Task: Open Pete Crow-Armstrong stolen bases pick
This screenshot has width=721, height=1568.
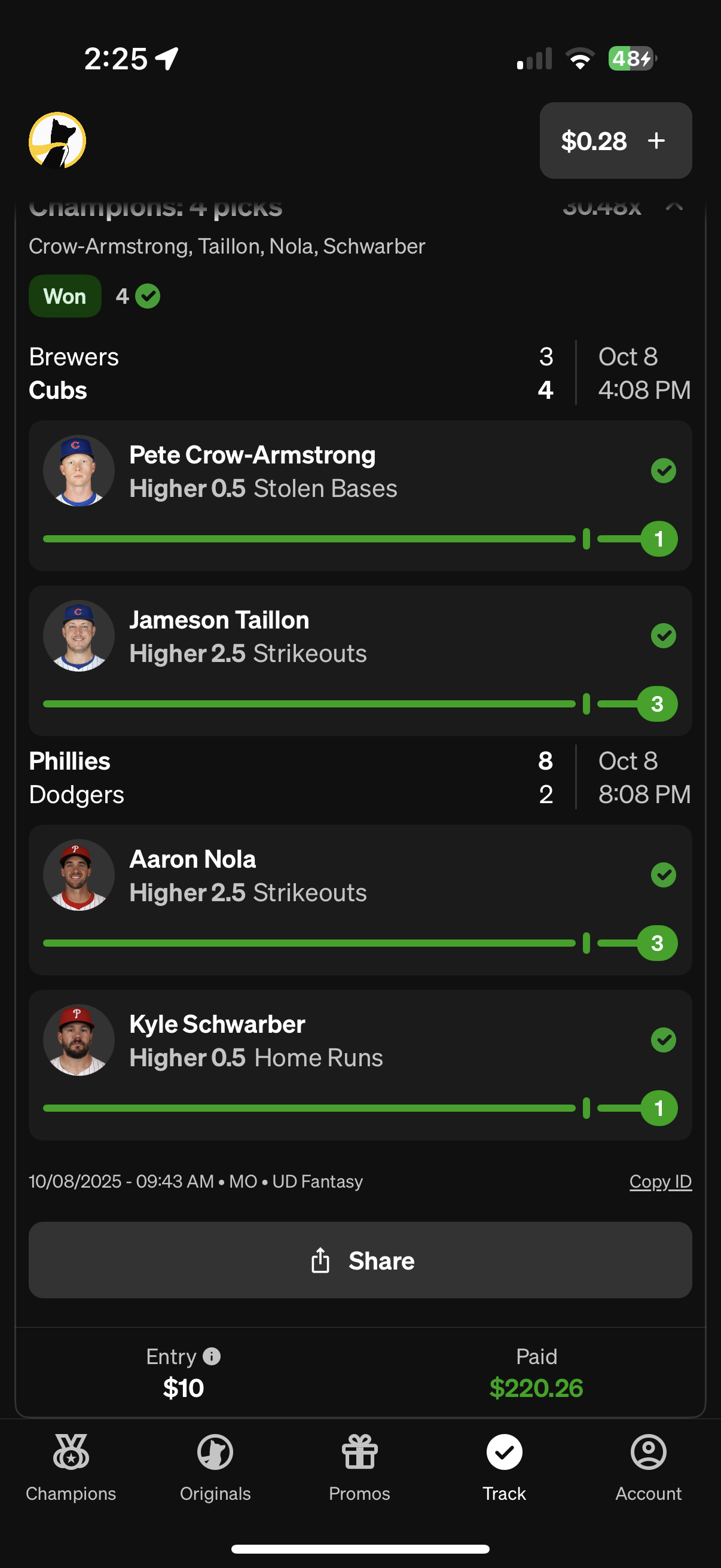Action: (x=359, y=496)
